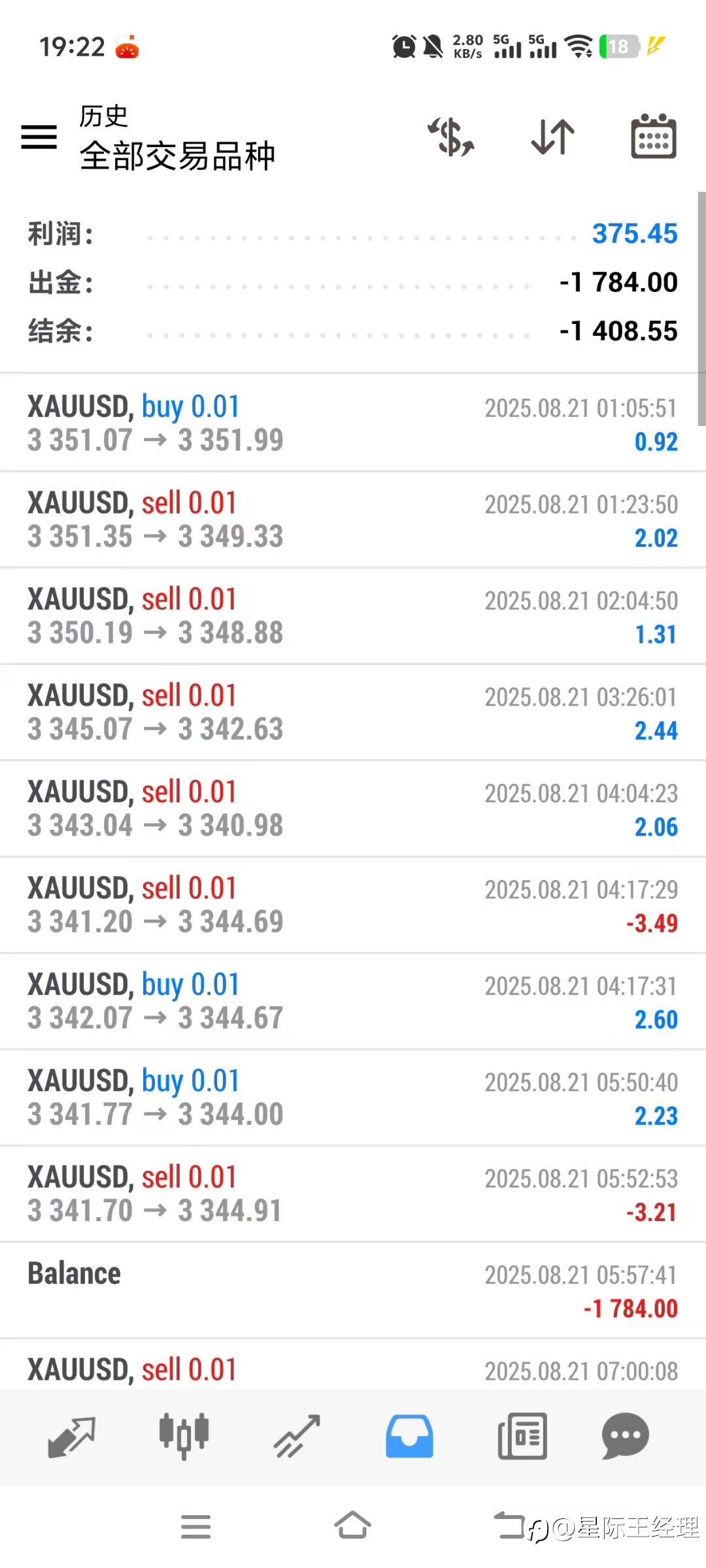706x1568 pixels.
Task: Open the Balance withdrawal entry -1 784.00
Action: (353, 1290)
